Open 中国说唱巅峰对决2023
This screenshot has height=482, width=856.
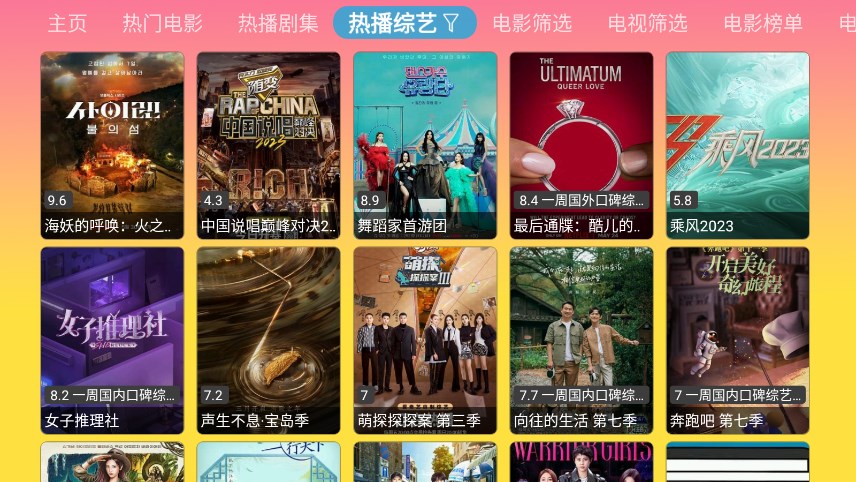click(x=268, y=145)
